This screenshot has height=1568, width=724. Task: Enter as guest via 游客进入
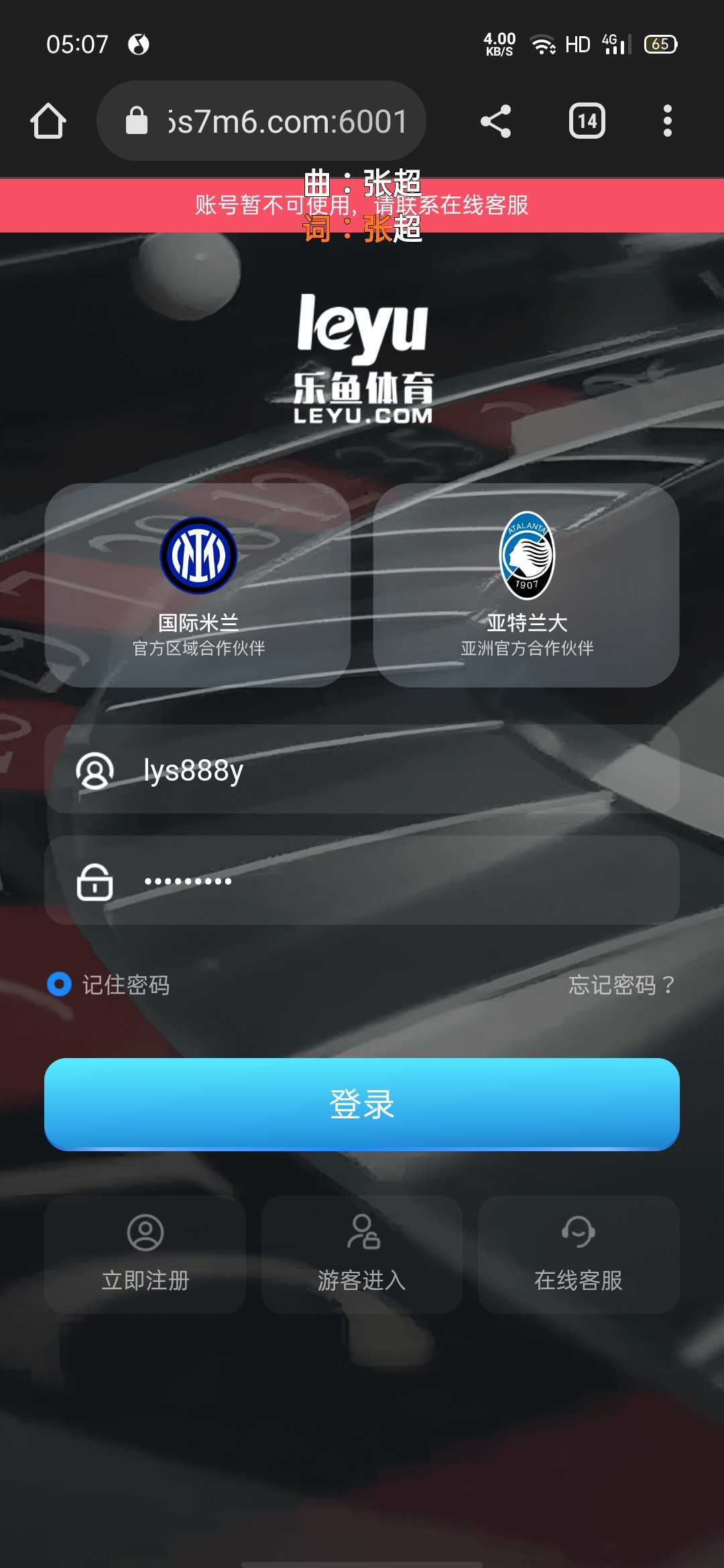362,1254
